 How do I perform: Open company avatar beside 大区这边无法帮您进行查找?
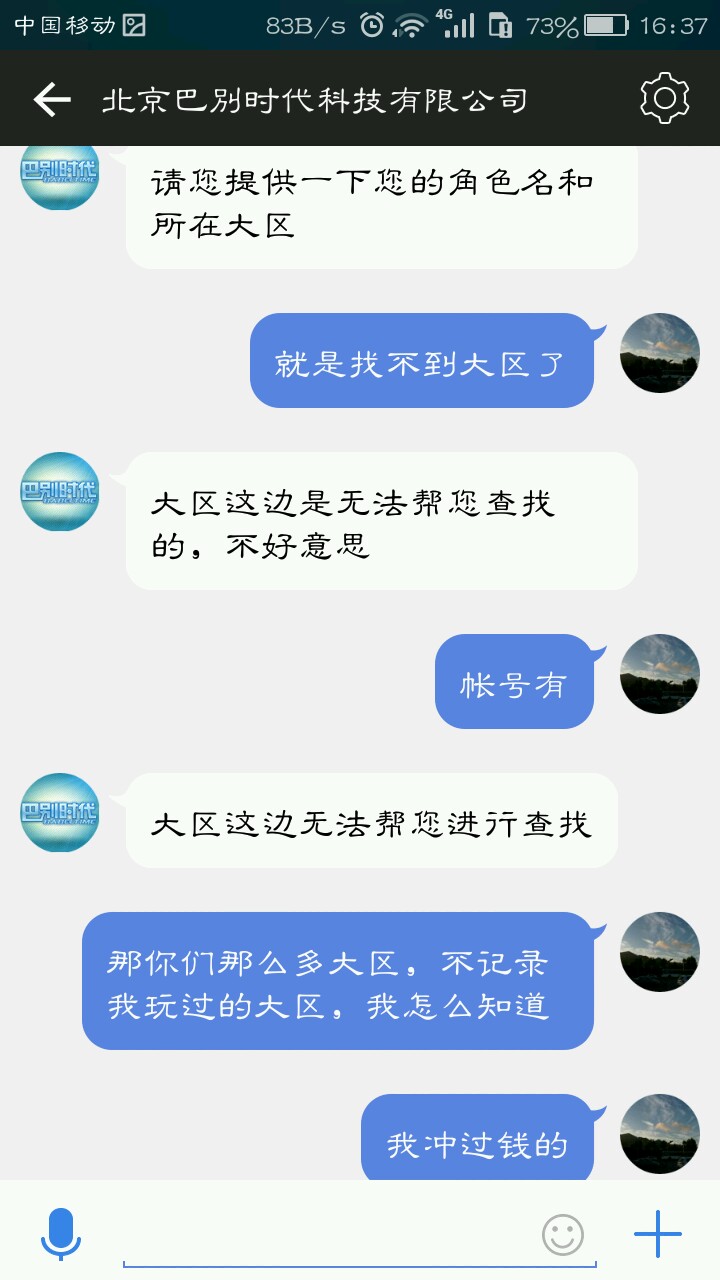(60, 812)
